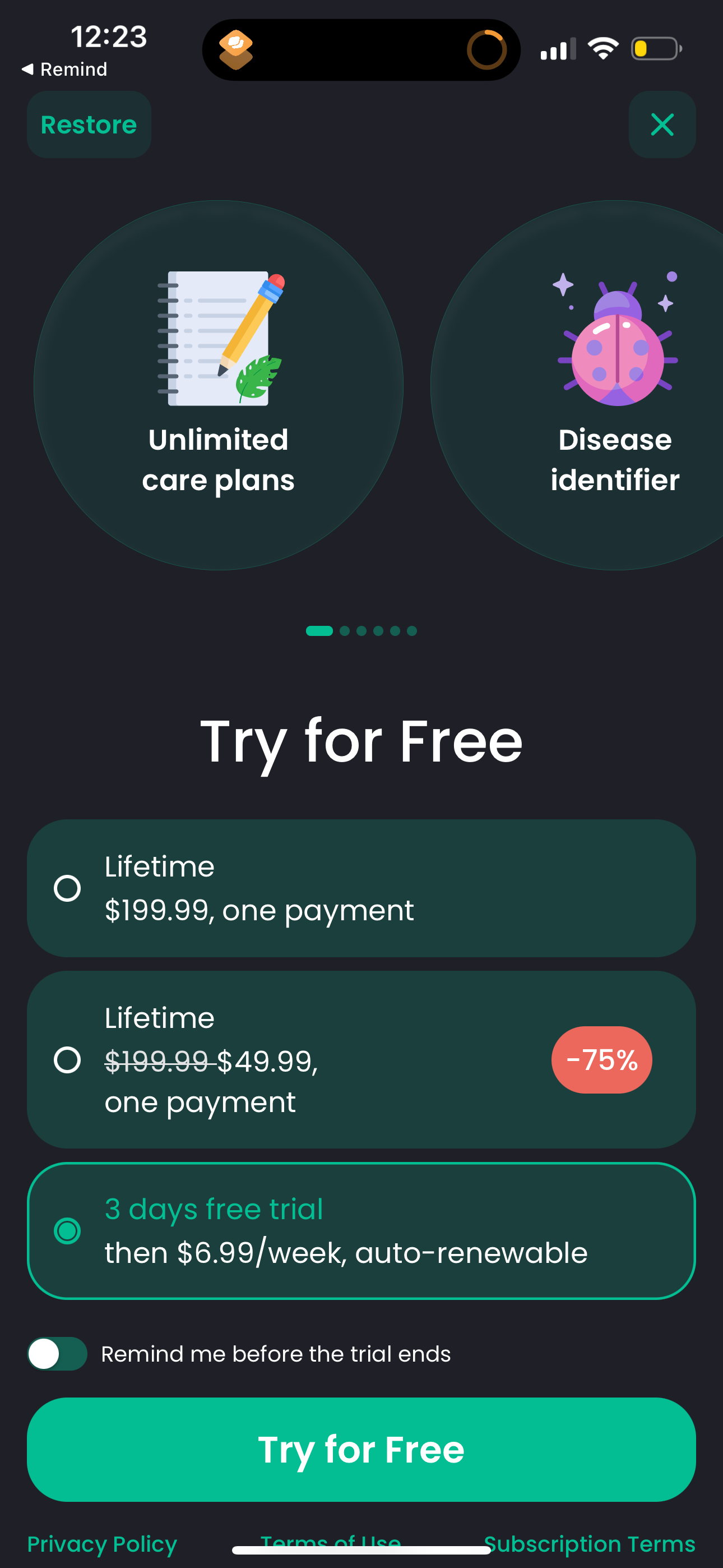Tap the -75% discount badge
The image size is (723, 1568).
click(601, 1059)
